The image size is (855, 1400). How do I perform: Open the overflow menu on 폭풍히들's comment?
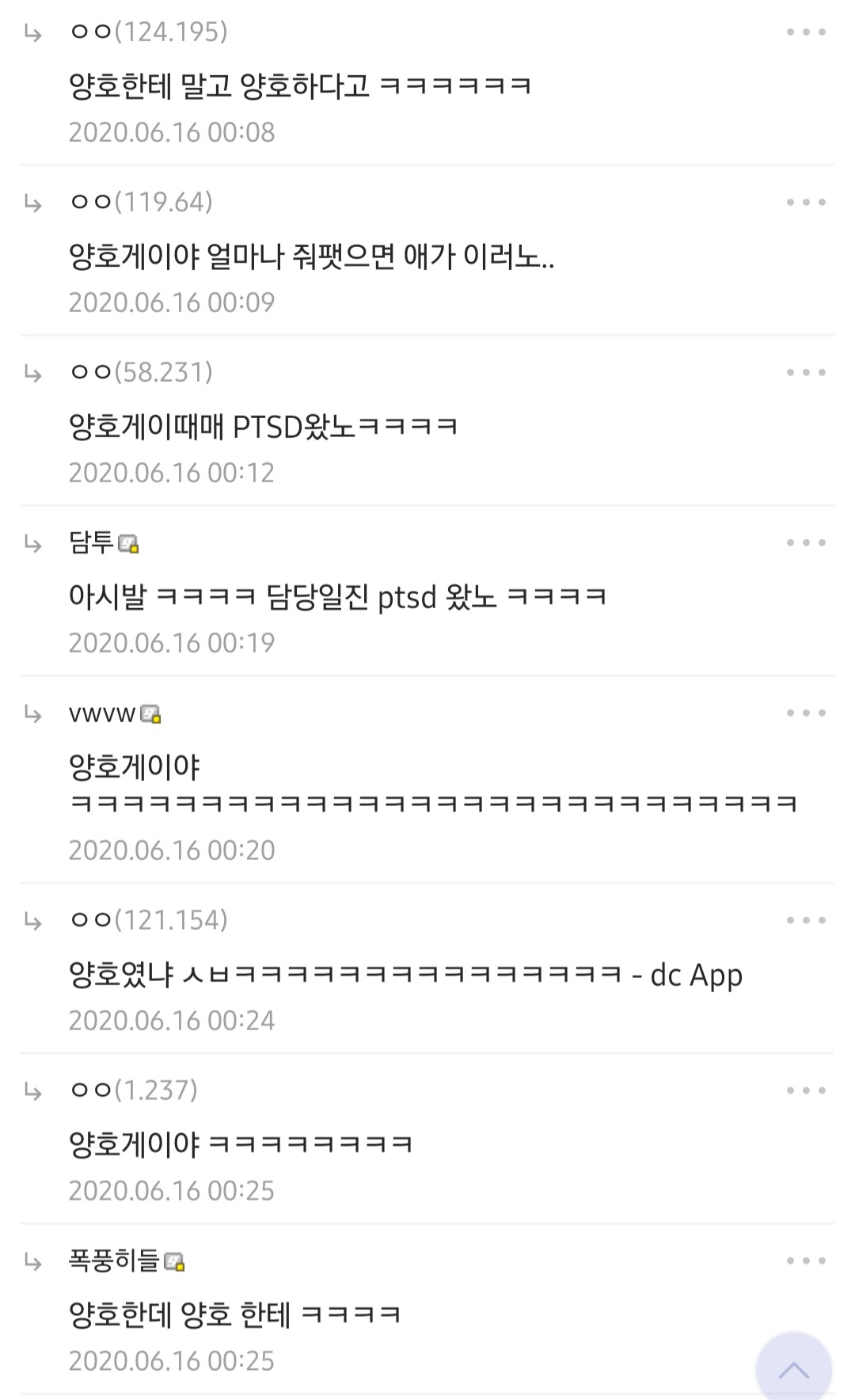click(806, 1261)
